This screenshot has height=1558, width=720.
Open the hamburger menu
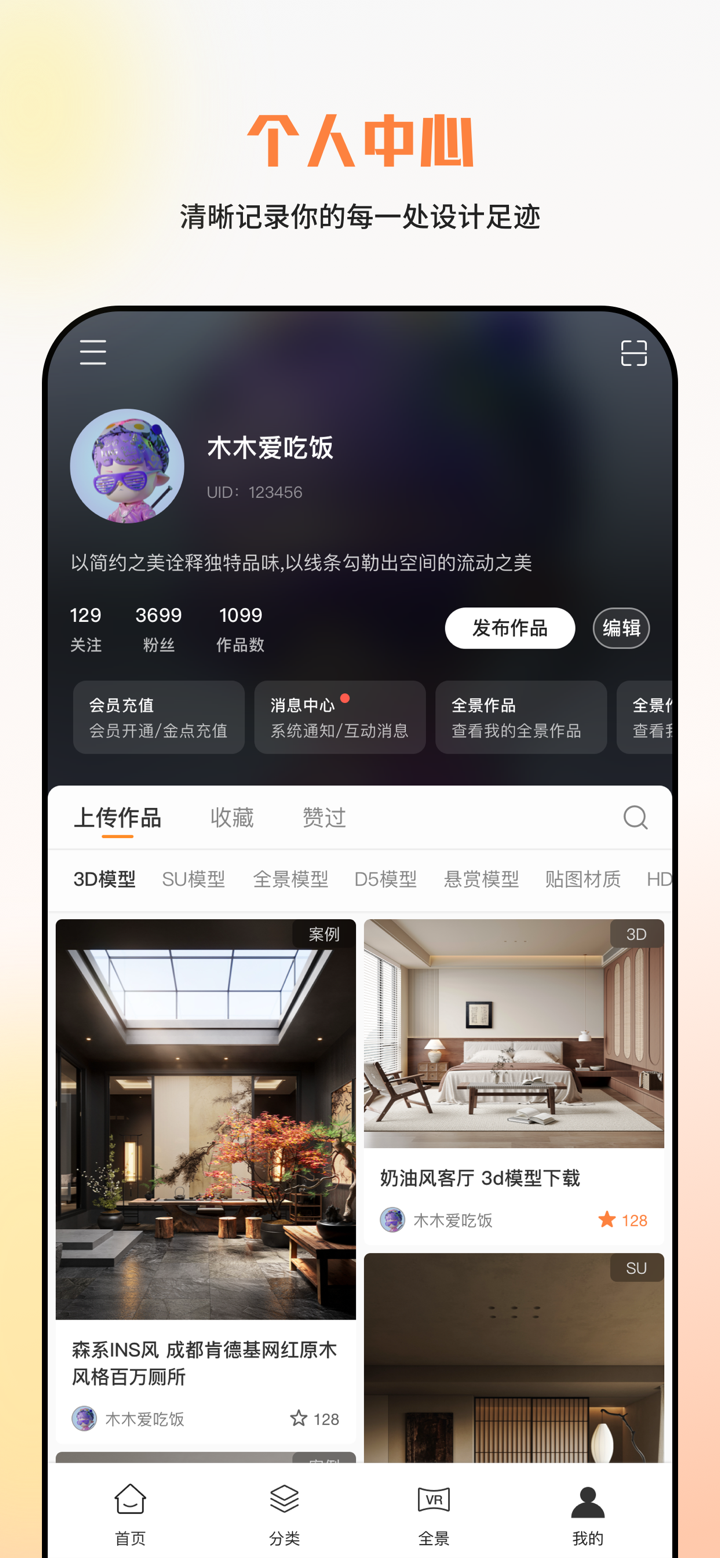click(93, 352)
